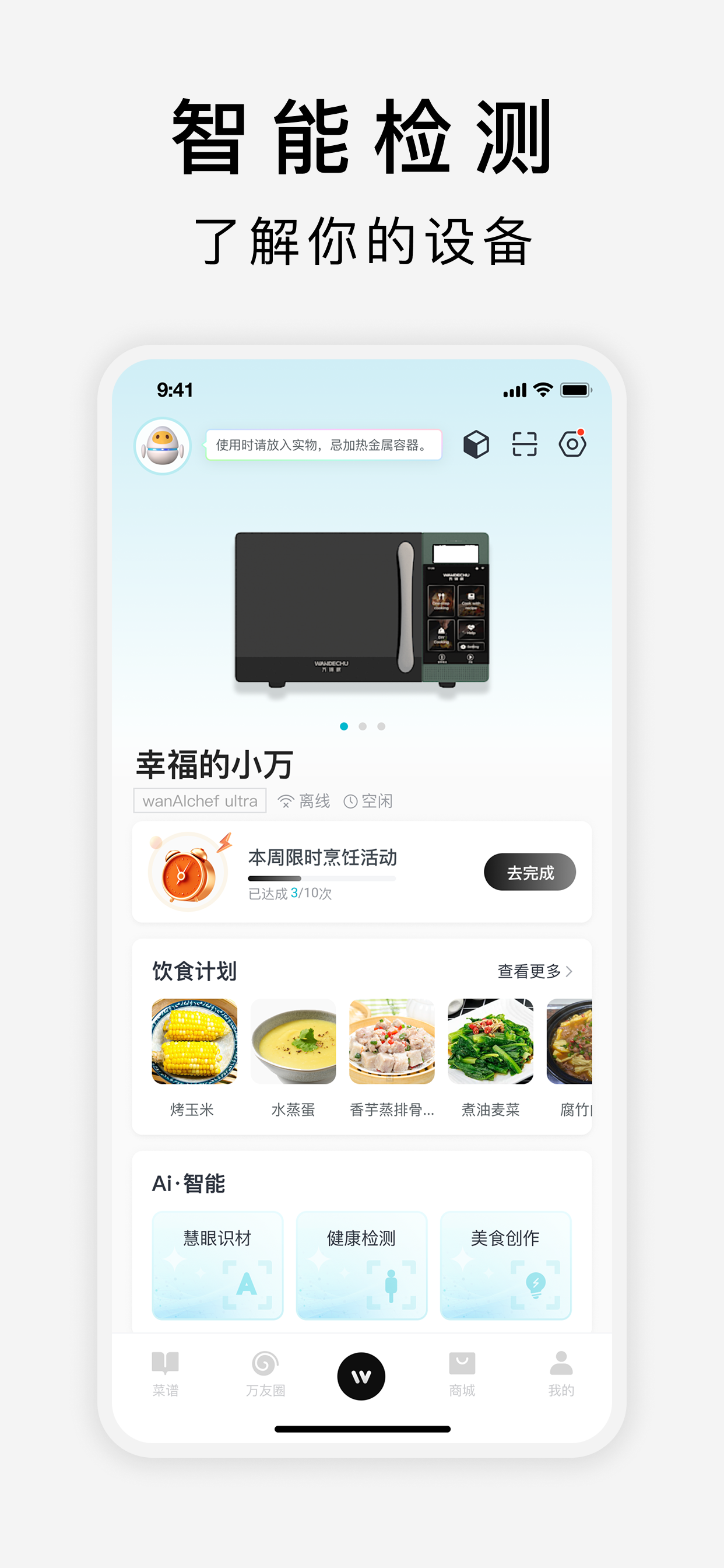Screen dimensions: 724x1568
Task: Select the first carousel page dot
Action: [x=345, y=726]
